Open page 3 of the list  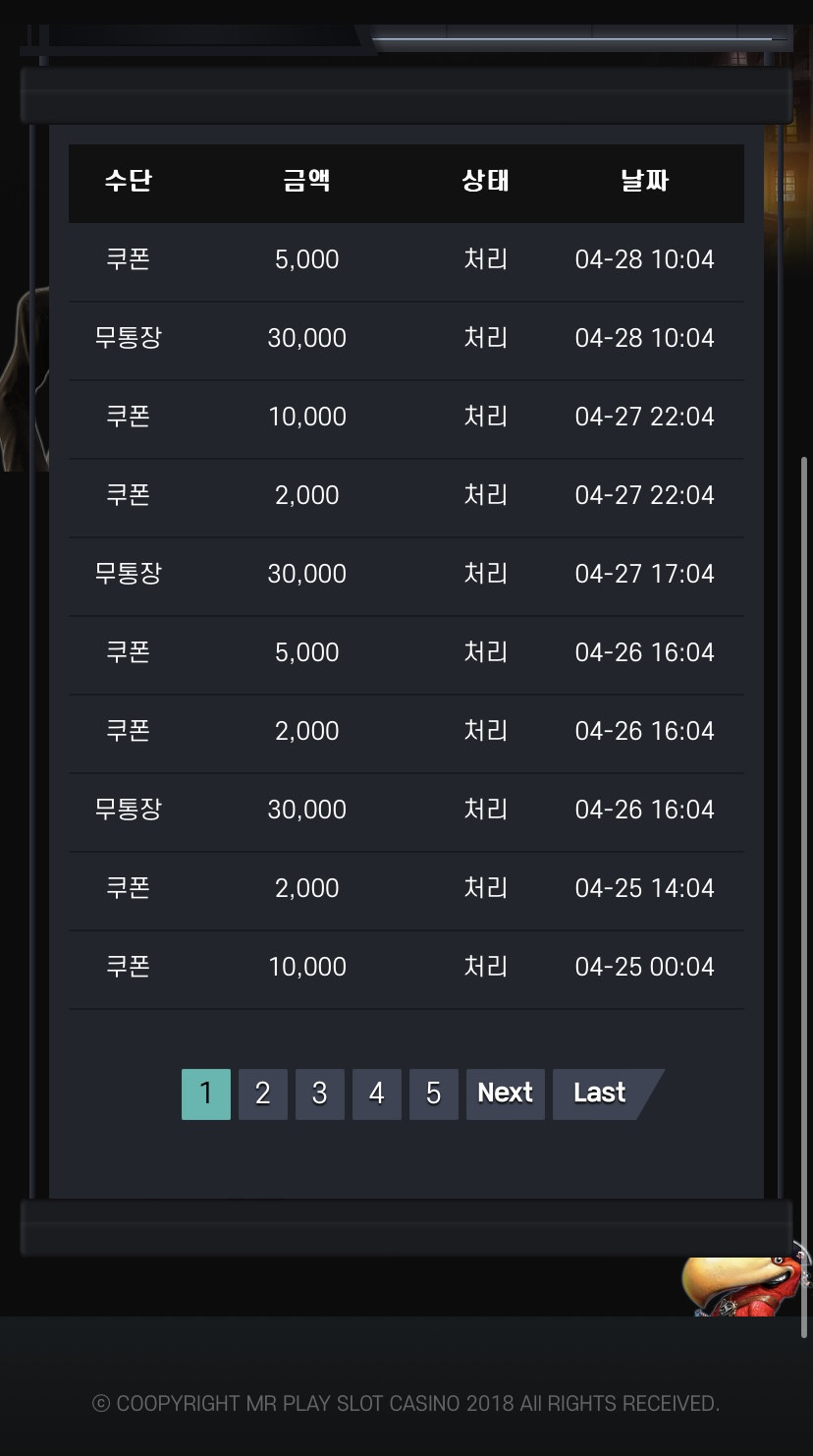[x=320, y=1093]
